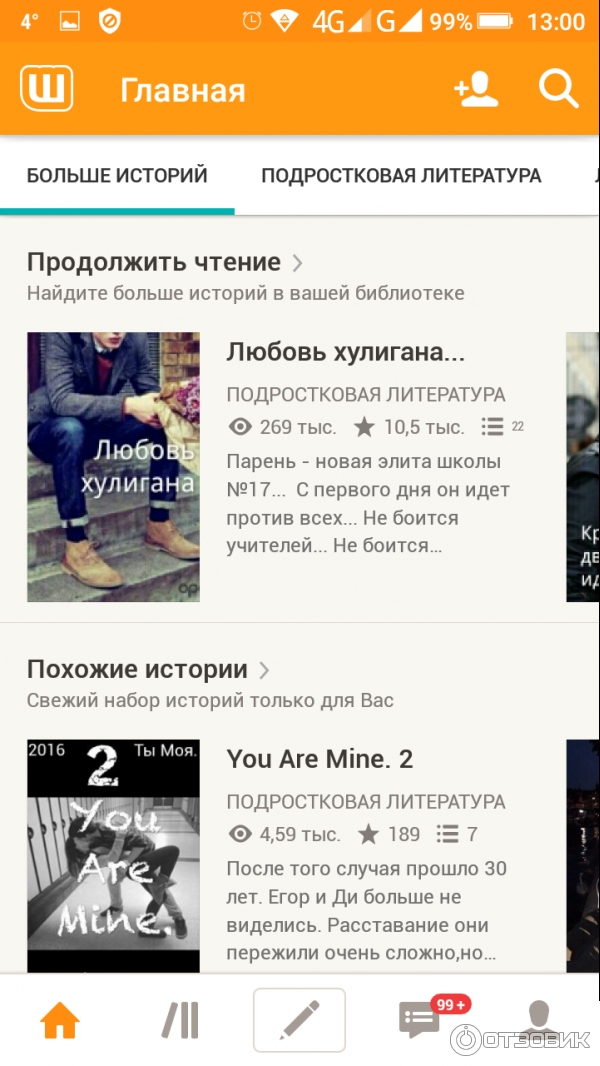
Task: Open the story «Любовь хулигана...»
Action: click(345, 352)
